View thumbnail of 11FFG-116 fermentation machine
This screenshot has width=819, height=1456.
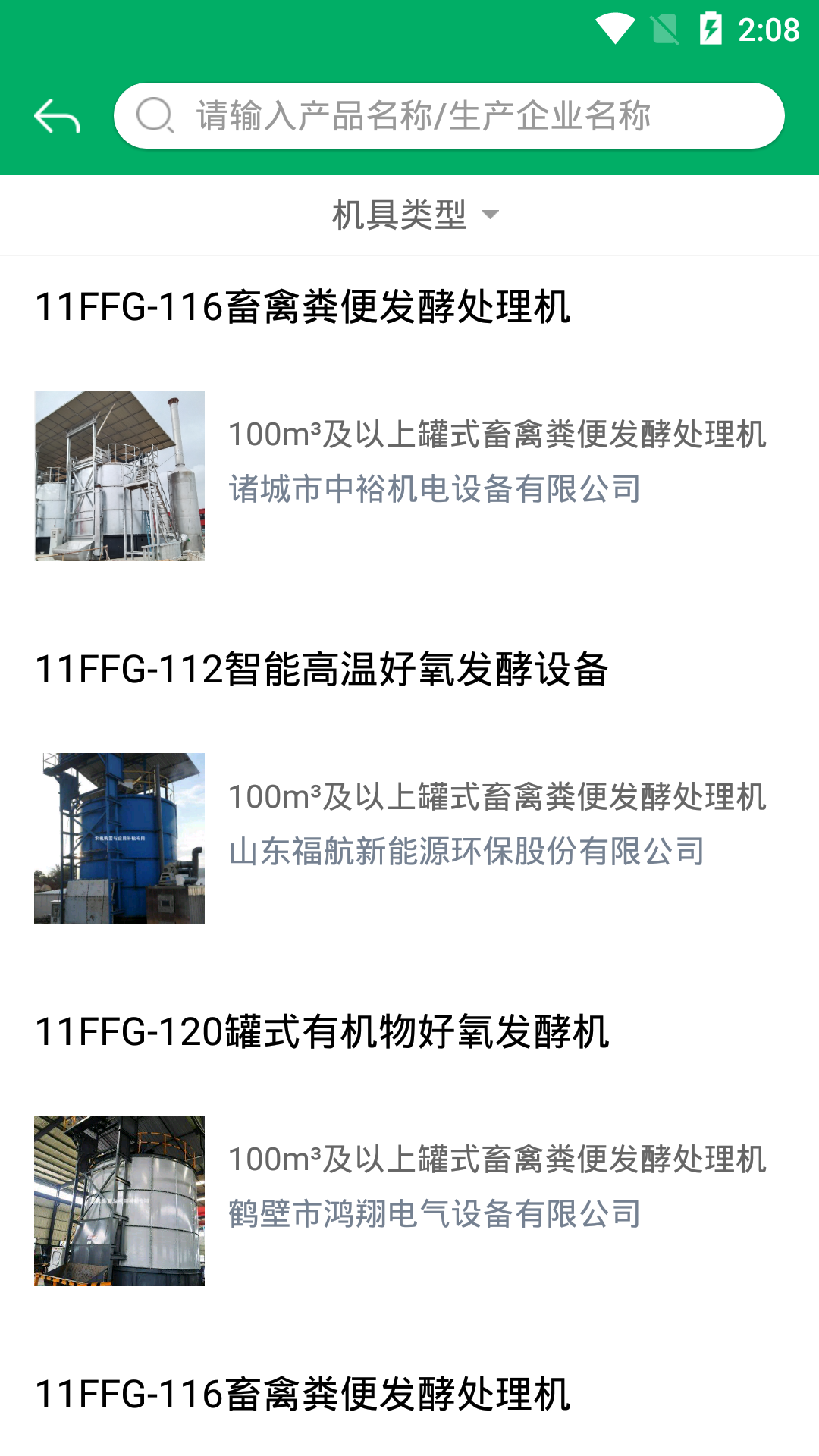[121, 475]
